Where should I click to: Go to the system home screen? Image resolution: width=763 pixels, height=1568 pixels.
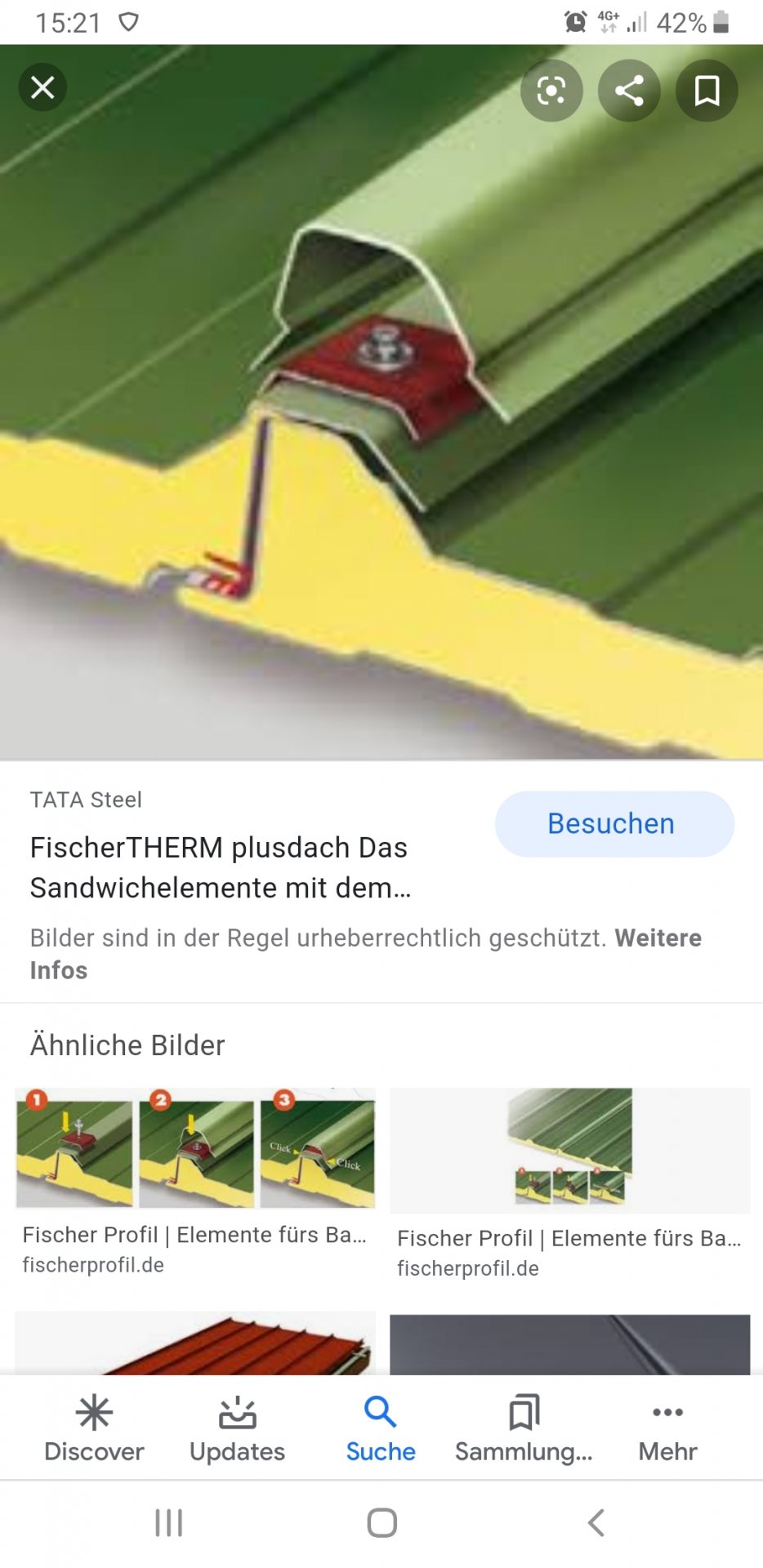[381, 1522]
